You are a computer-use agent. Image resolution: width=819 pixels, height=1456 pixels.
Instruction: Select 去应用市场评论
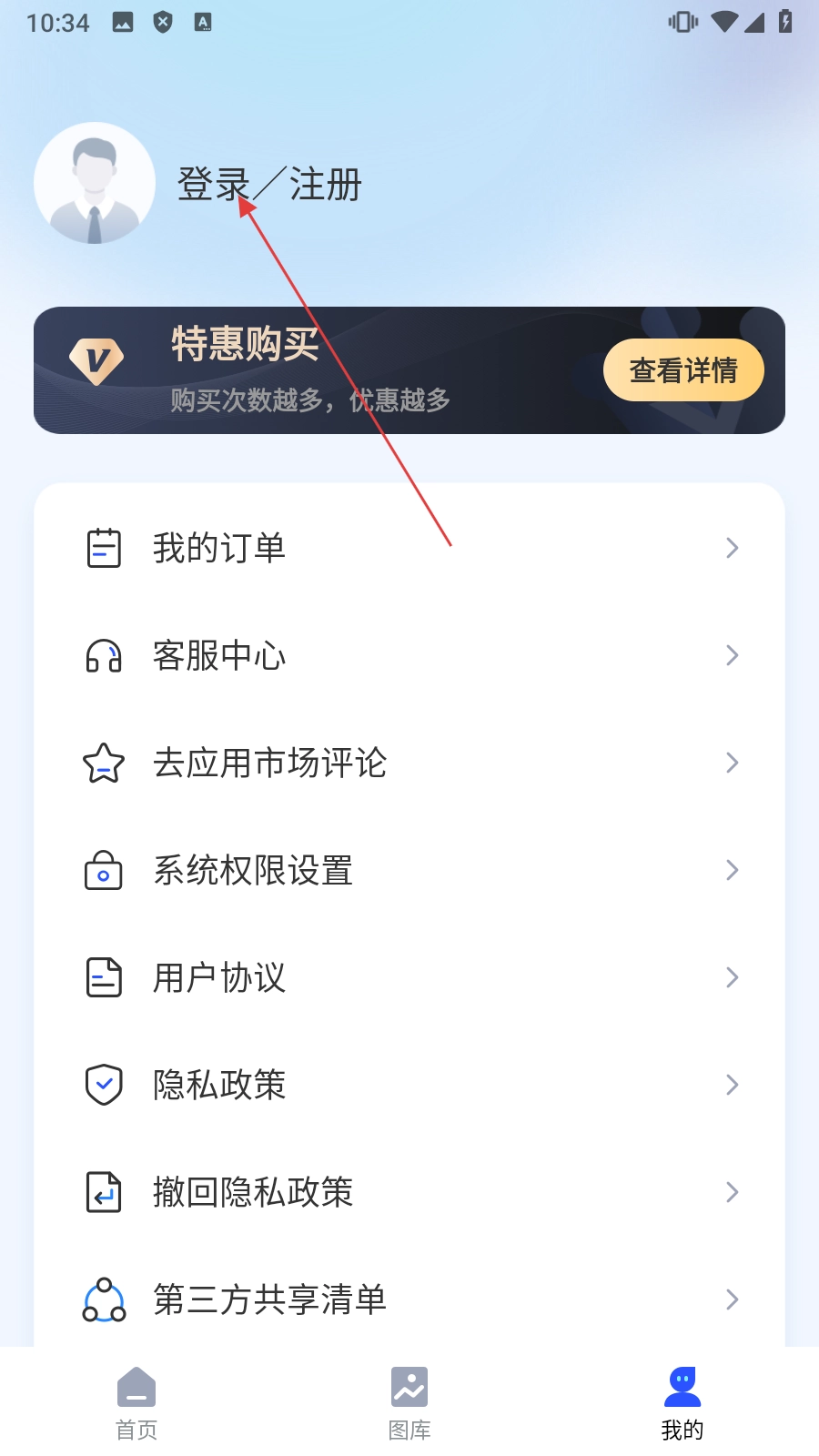pyautogui.click(x=409, y=763)
